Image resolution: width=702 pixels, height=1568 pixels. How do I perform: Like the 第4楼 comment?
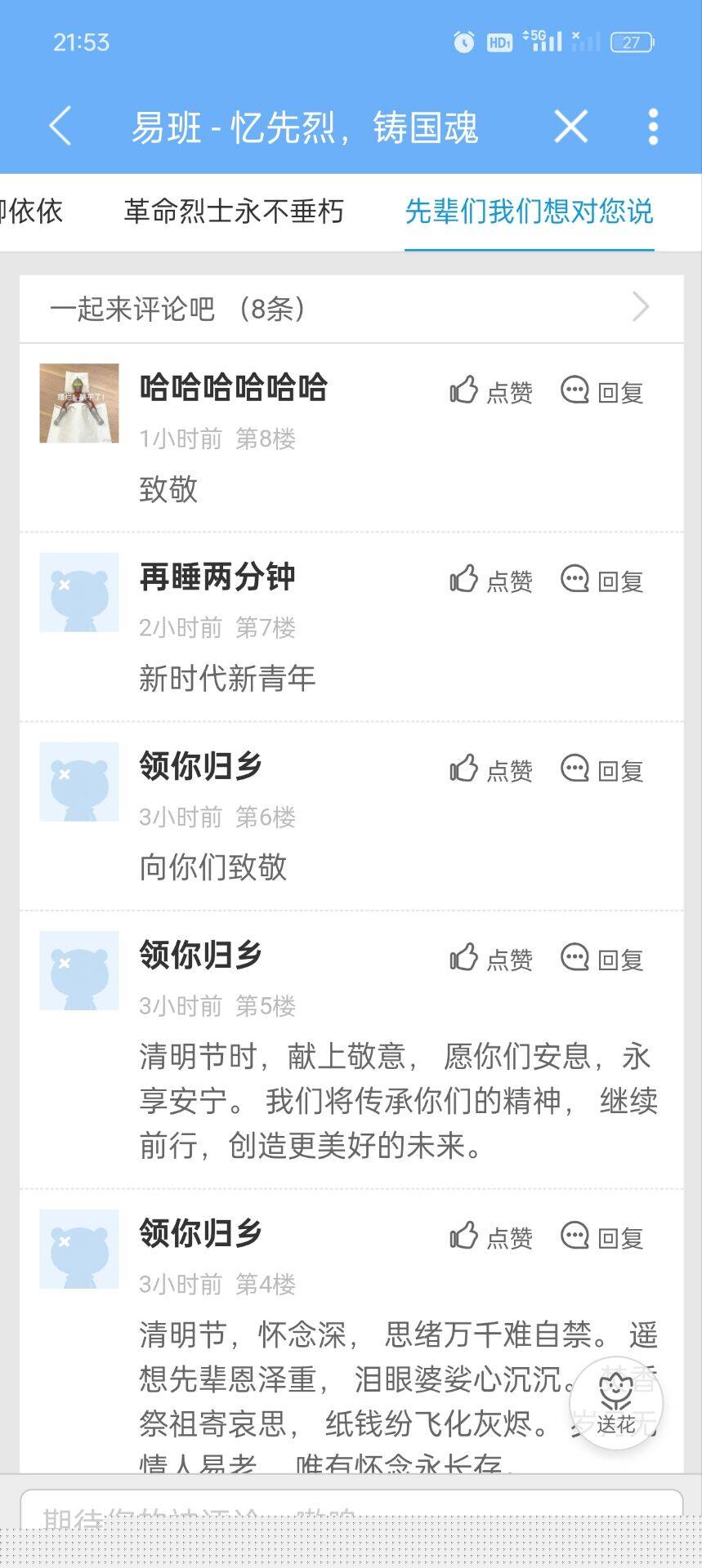[x=491, y=1237]
